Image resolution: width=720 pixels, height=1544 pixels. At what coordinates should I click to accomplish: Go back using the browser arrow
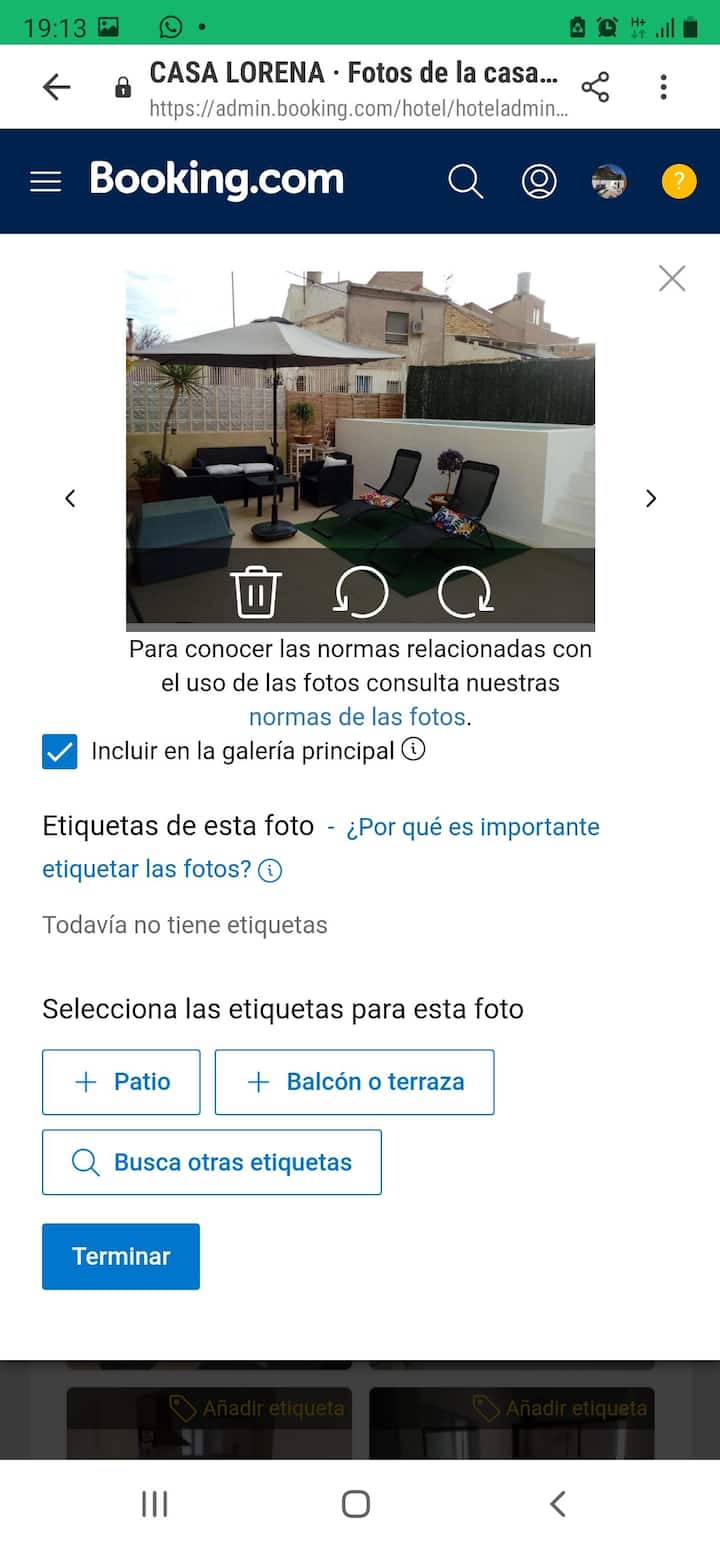pos(57,88)
